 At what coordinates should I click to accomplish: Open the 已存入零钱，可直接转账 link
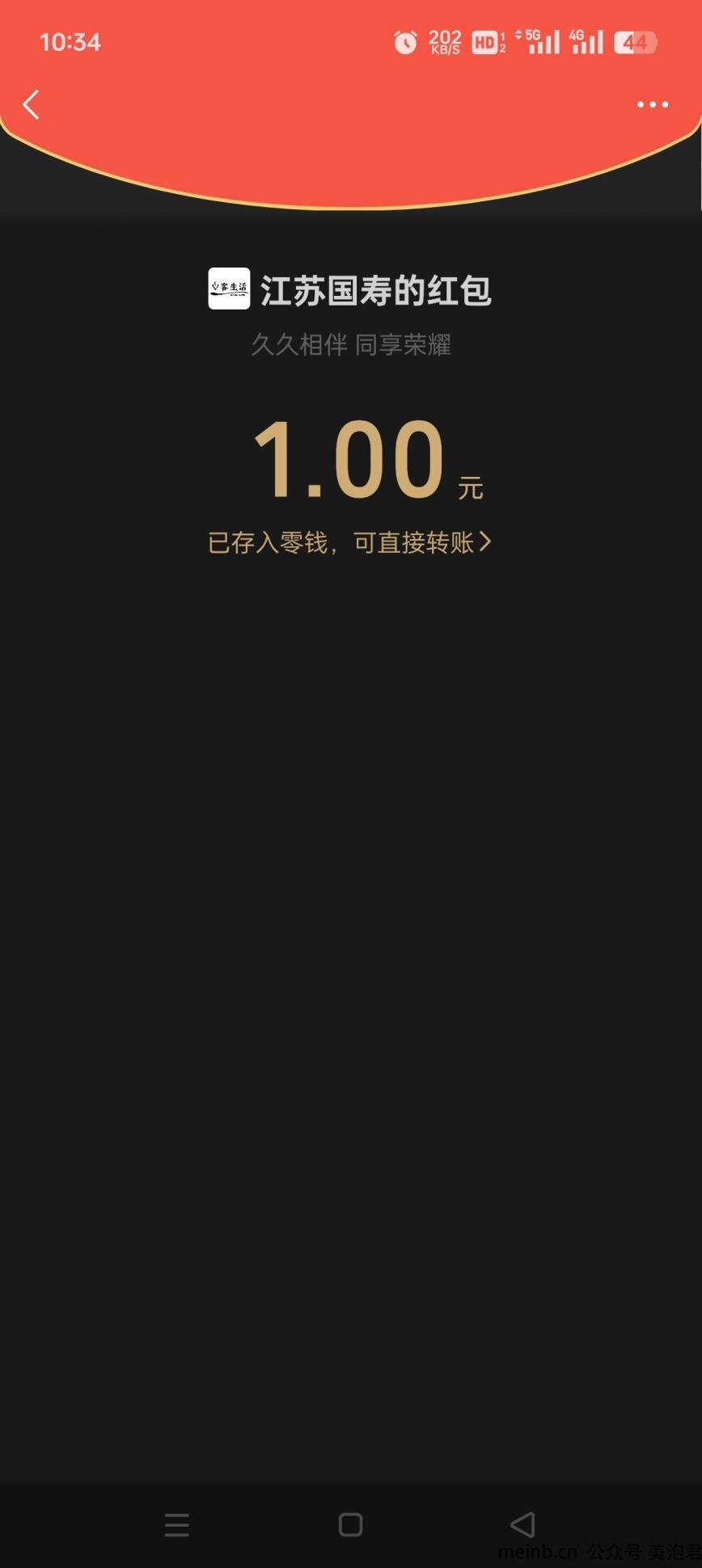(349, 542)
